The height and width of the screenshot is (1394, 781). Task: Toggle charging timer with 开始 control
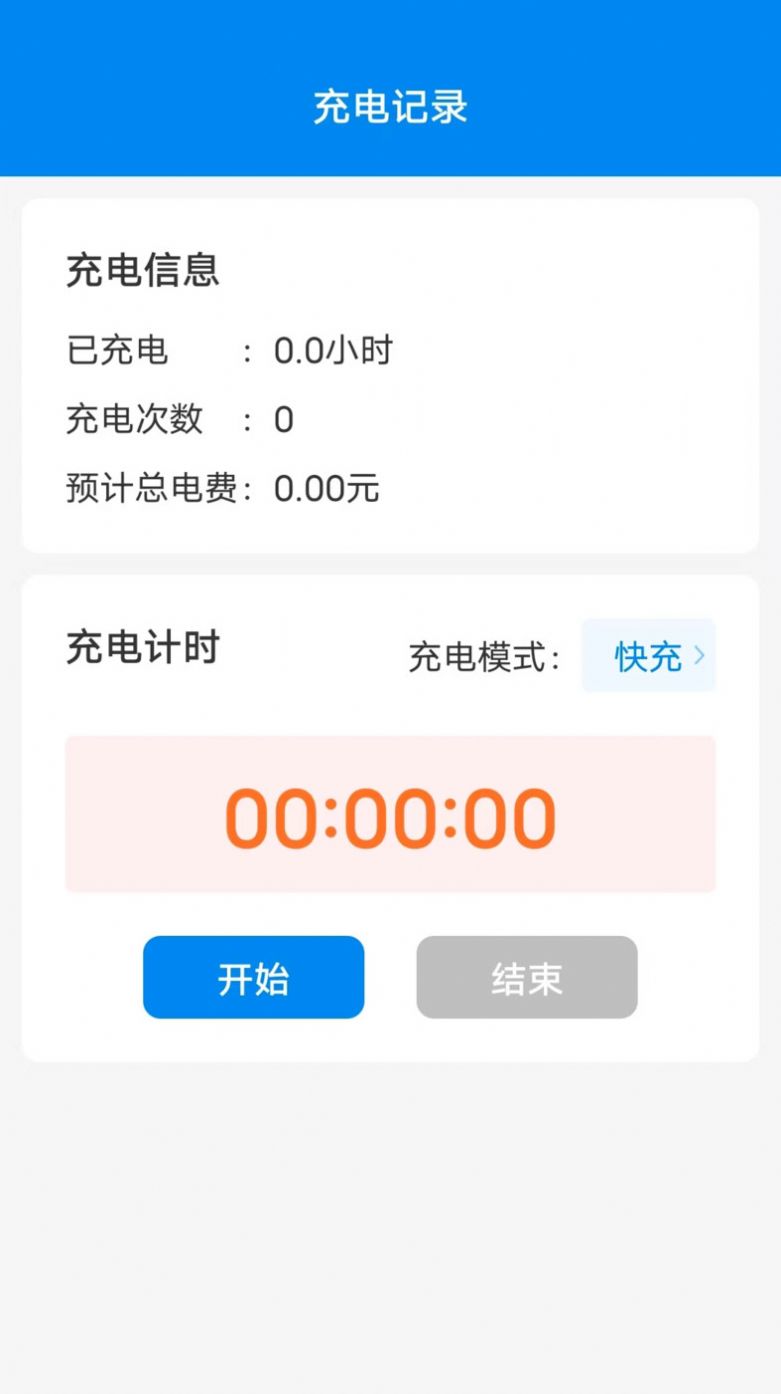[253, 978]
